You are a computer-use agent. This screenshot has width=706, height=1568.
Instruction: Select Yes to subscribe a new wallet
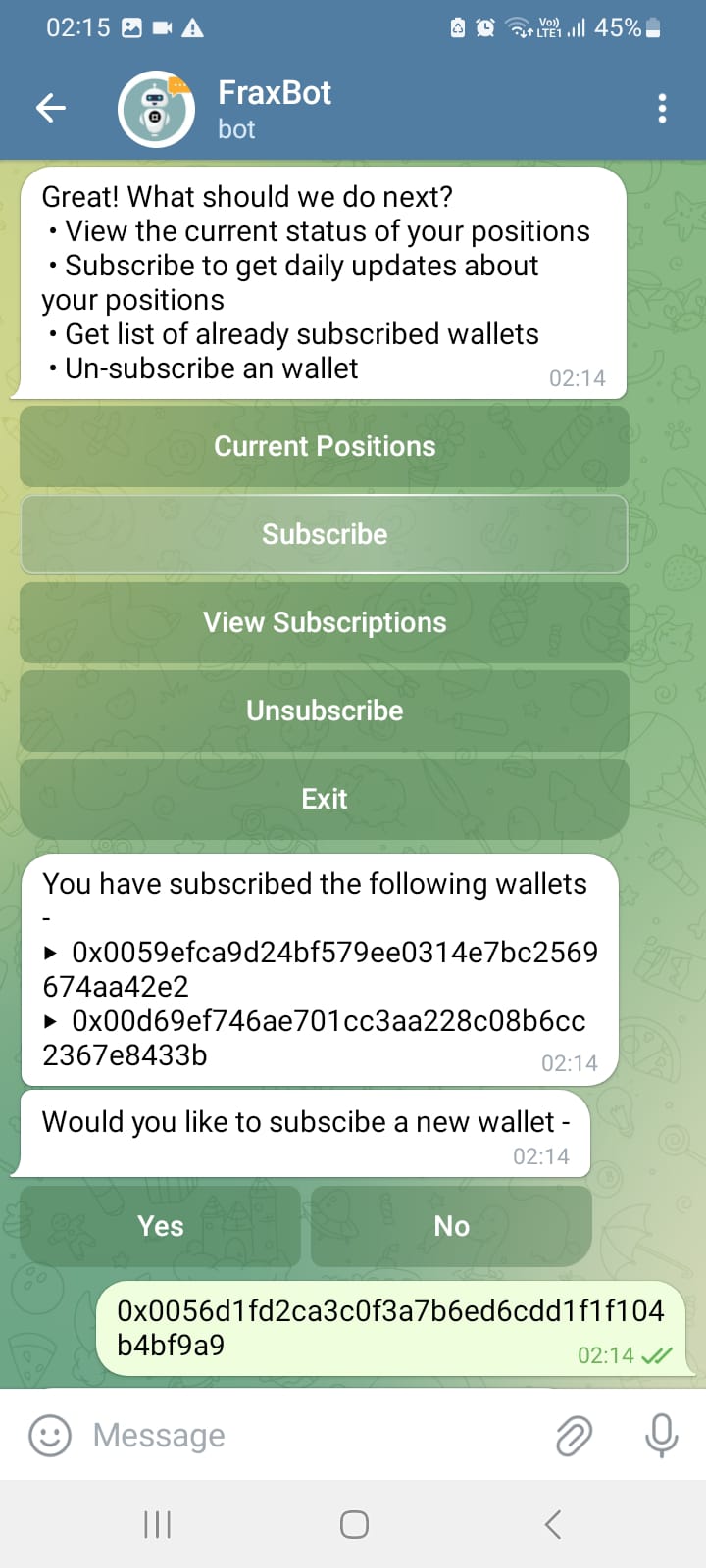tap(160, 1225)
